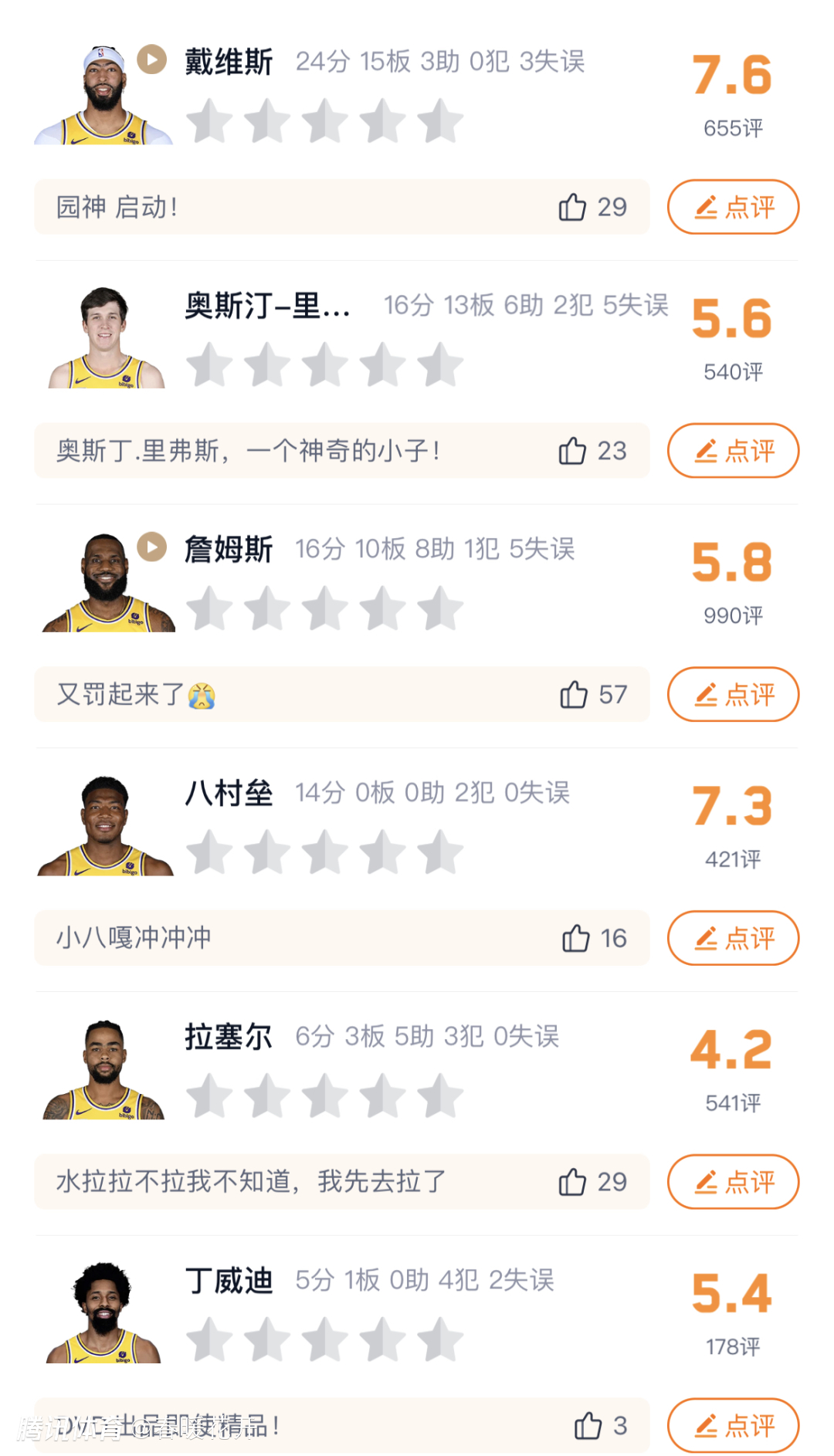834x1456 pixels.
Task: Like the comment under 丁威迪
Action: click(588, 1425)
